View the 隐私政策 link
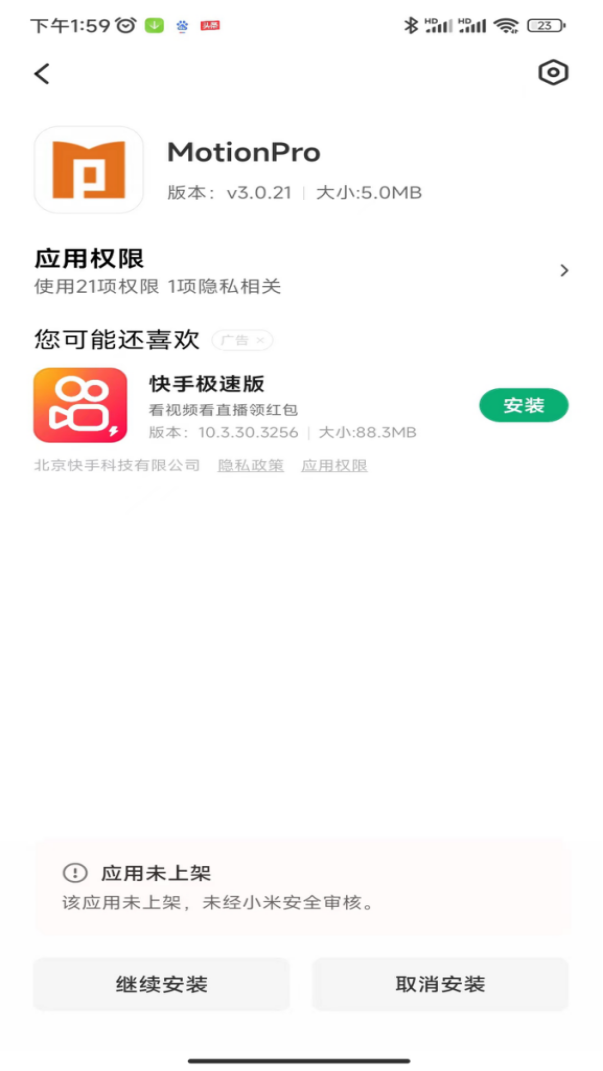This screenshot has width=603, height=1071. (x=251, y=466)
